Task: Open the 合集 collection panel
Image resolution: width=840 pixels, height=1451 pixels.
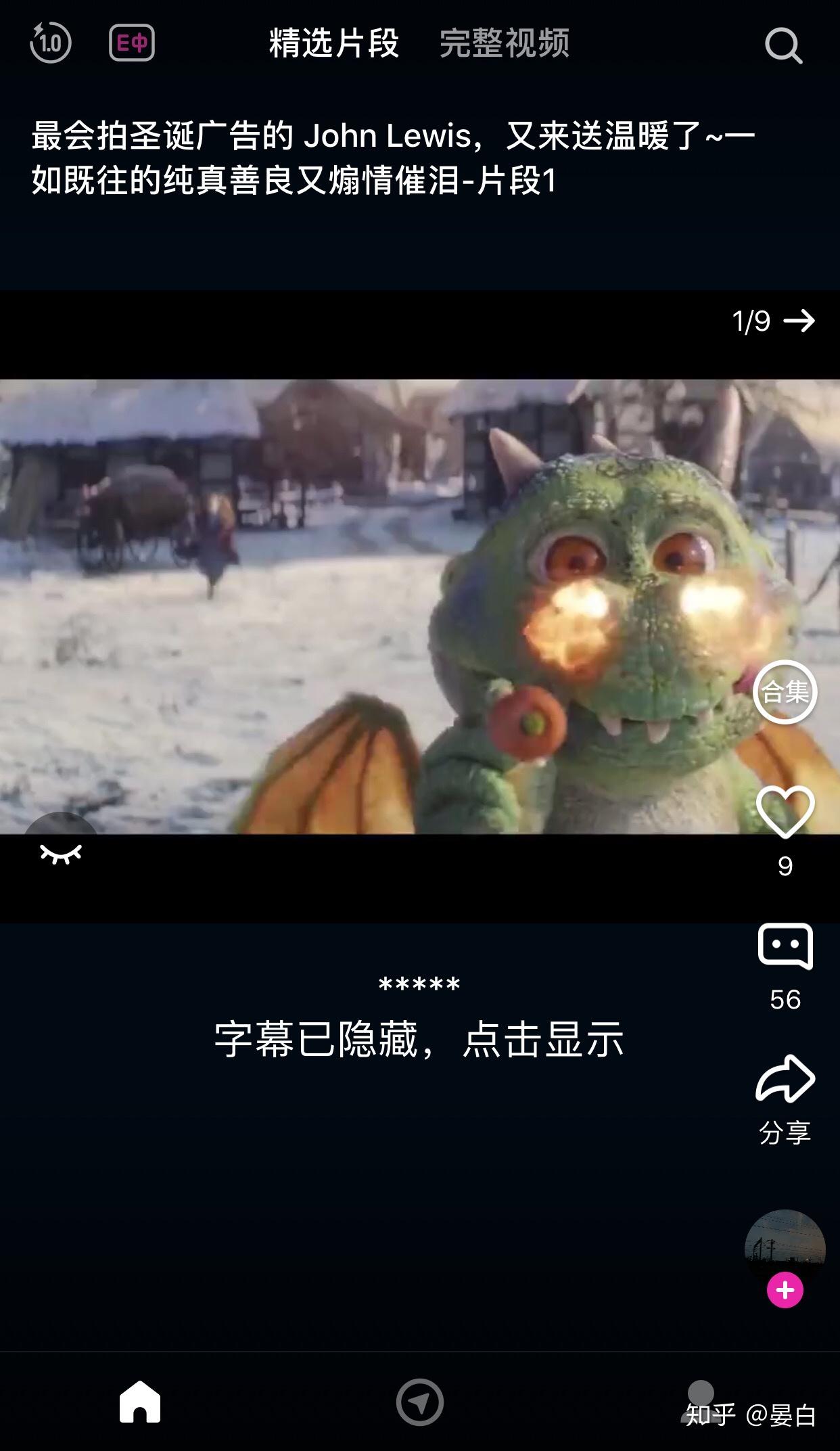Action: [x=787, y=693]
